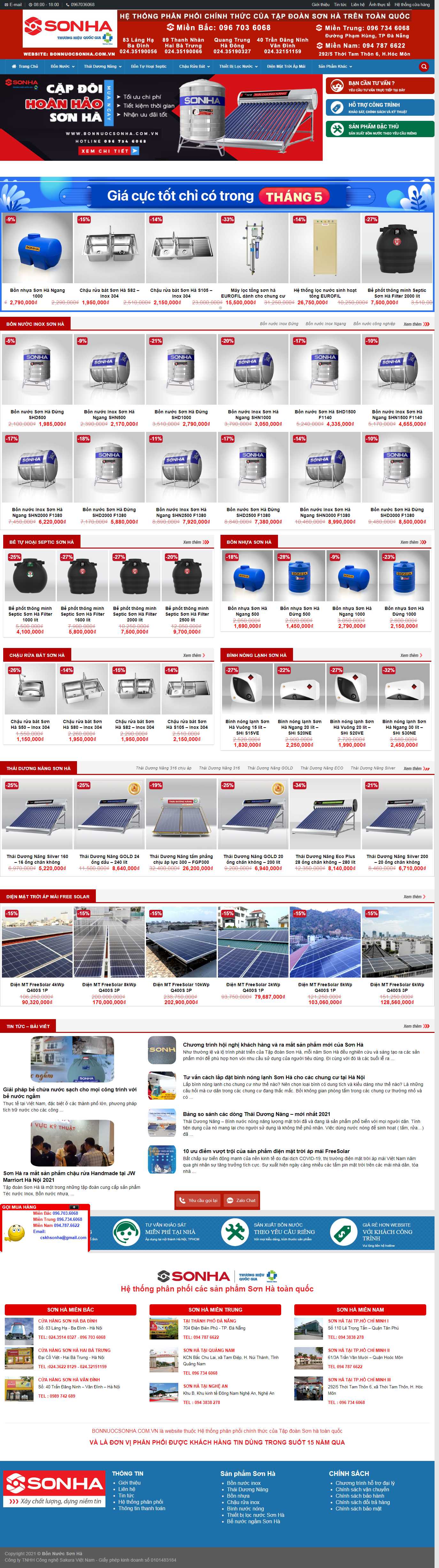Expand the Bồn Nước navigation menu
Image resolution: width=439 pixels, height=1568 pixels.
(x=62, y=66)
